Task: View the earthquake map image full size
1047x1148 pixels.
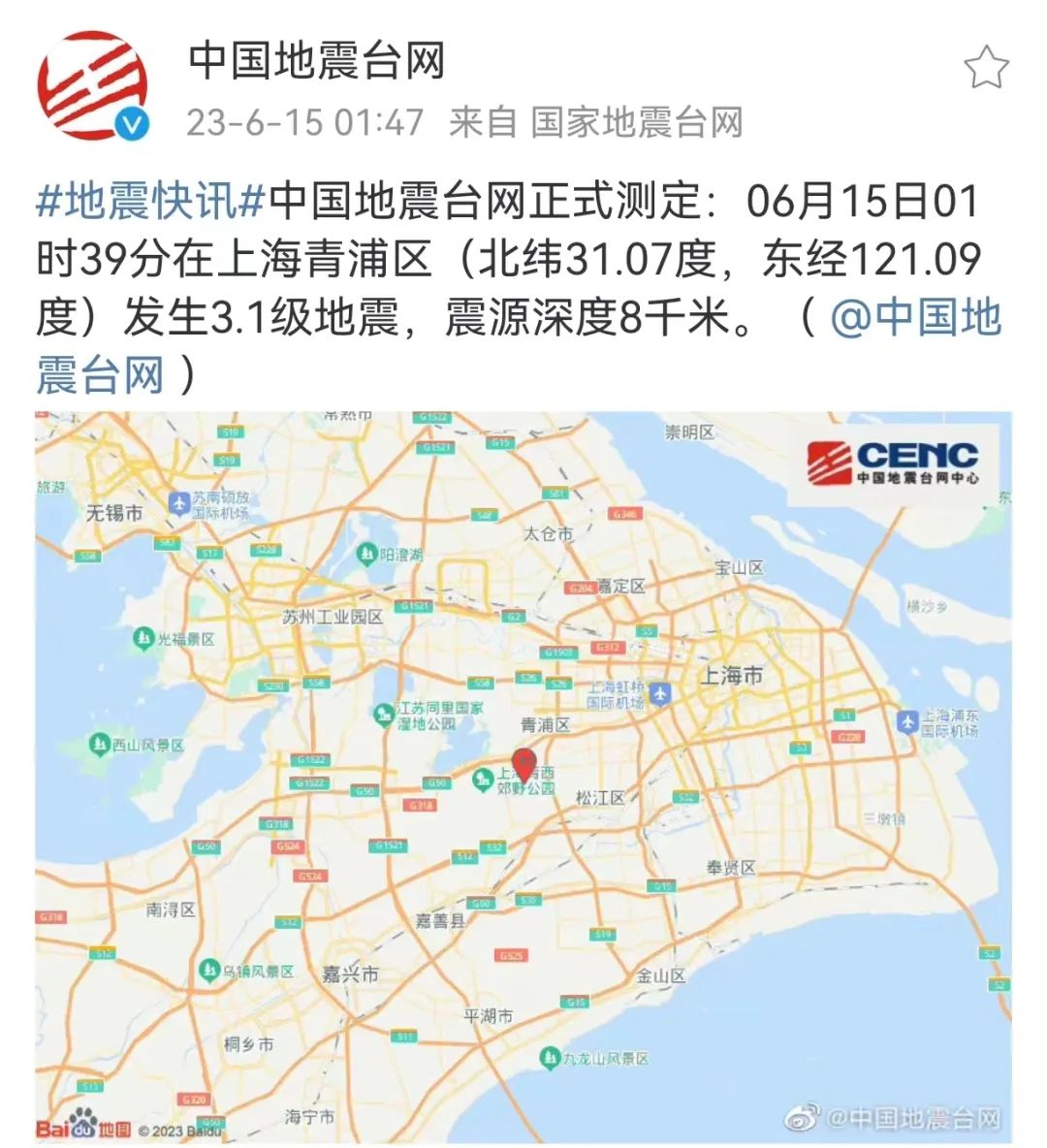Action: tap(523, 776)
